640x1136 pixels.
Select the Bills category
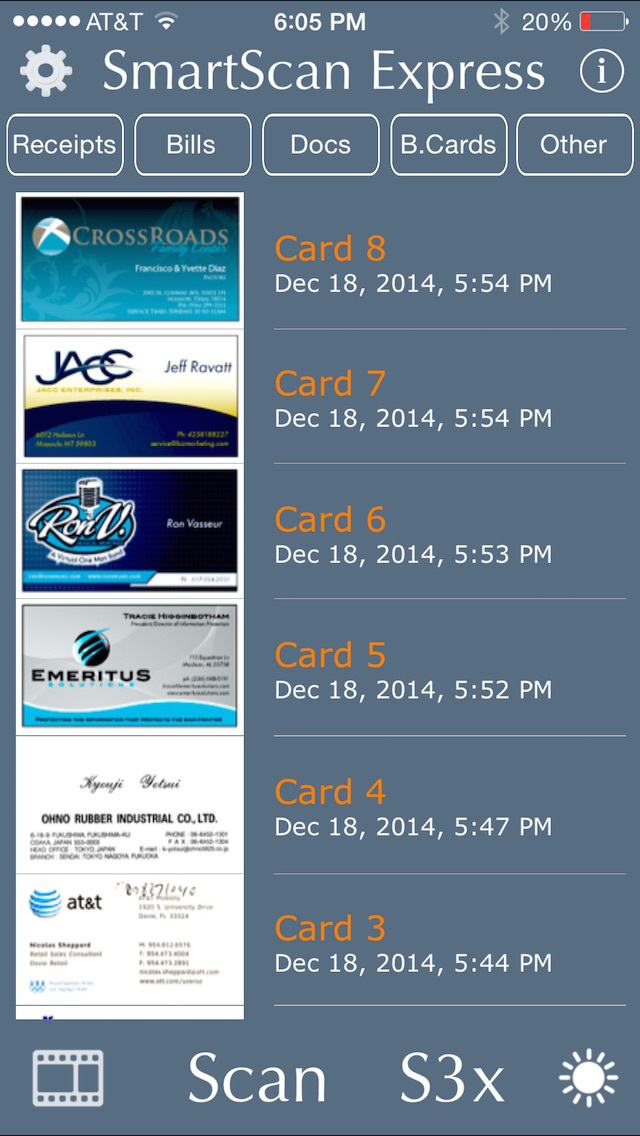192,145
